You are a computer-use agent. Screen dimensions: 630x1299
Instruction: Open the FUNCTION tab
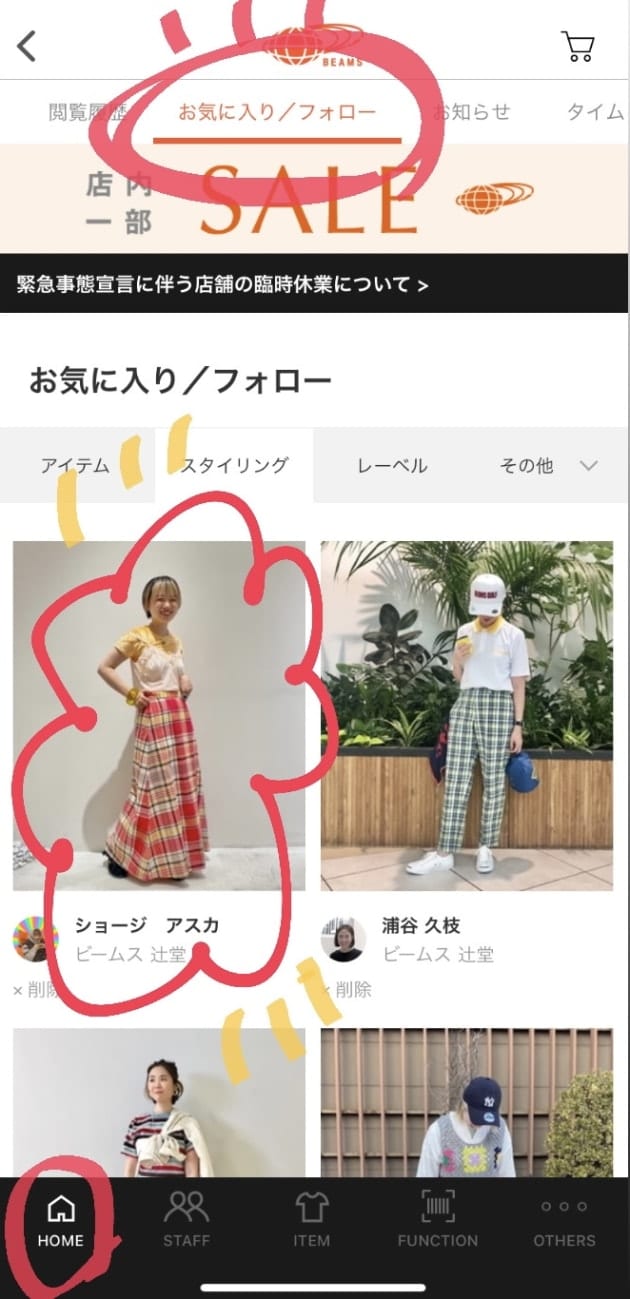pos(438,1220)
